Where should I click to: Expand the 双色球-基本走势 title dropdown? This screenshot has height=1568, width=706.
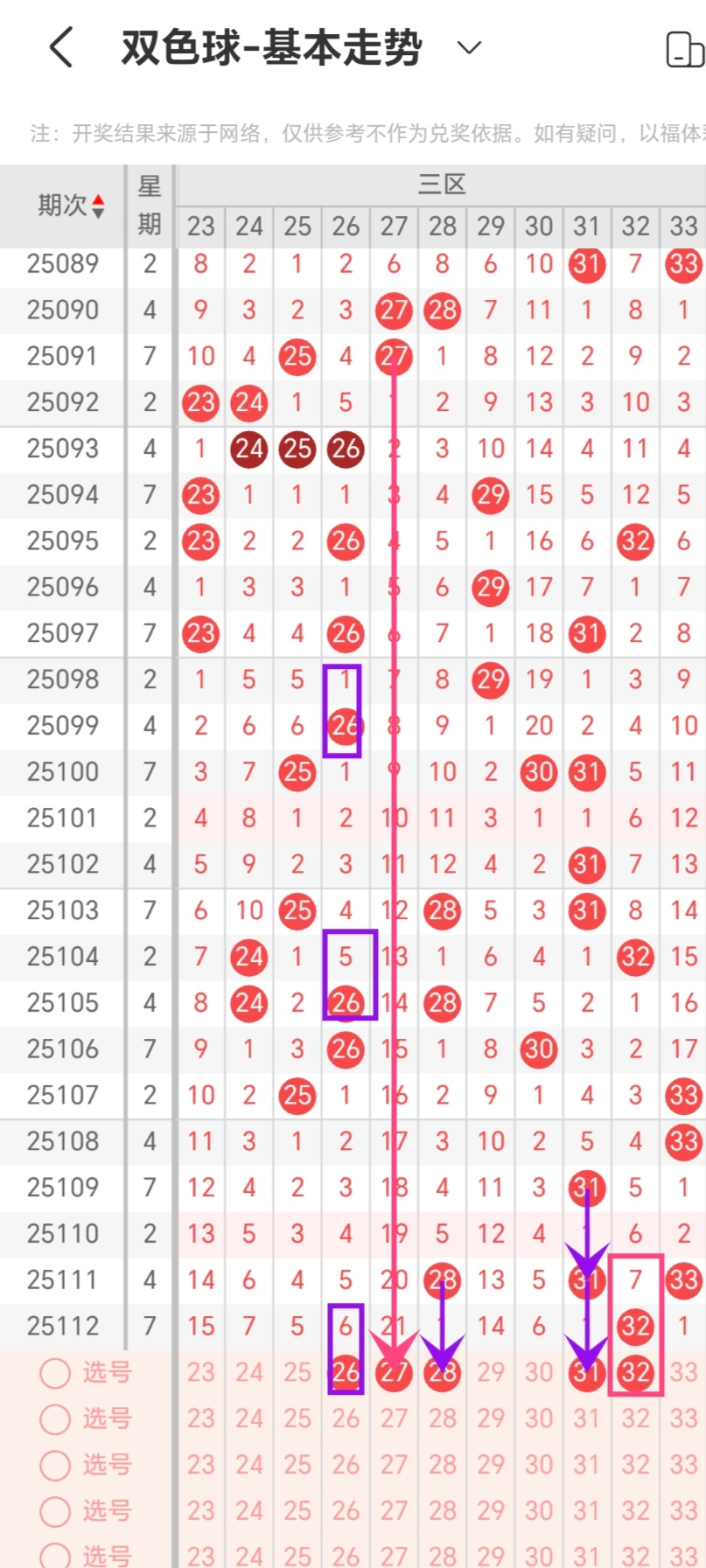tap(469, 47)
